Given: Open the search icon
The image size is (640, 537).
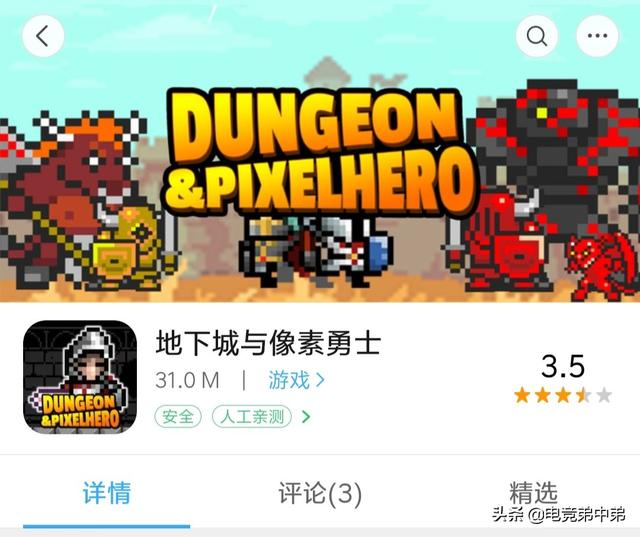Looking at the screenshot, I should tap(537, 36).
